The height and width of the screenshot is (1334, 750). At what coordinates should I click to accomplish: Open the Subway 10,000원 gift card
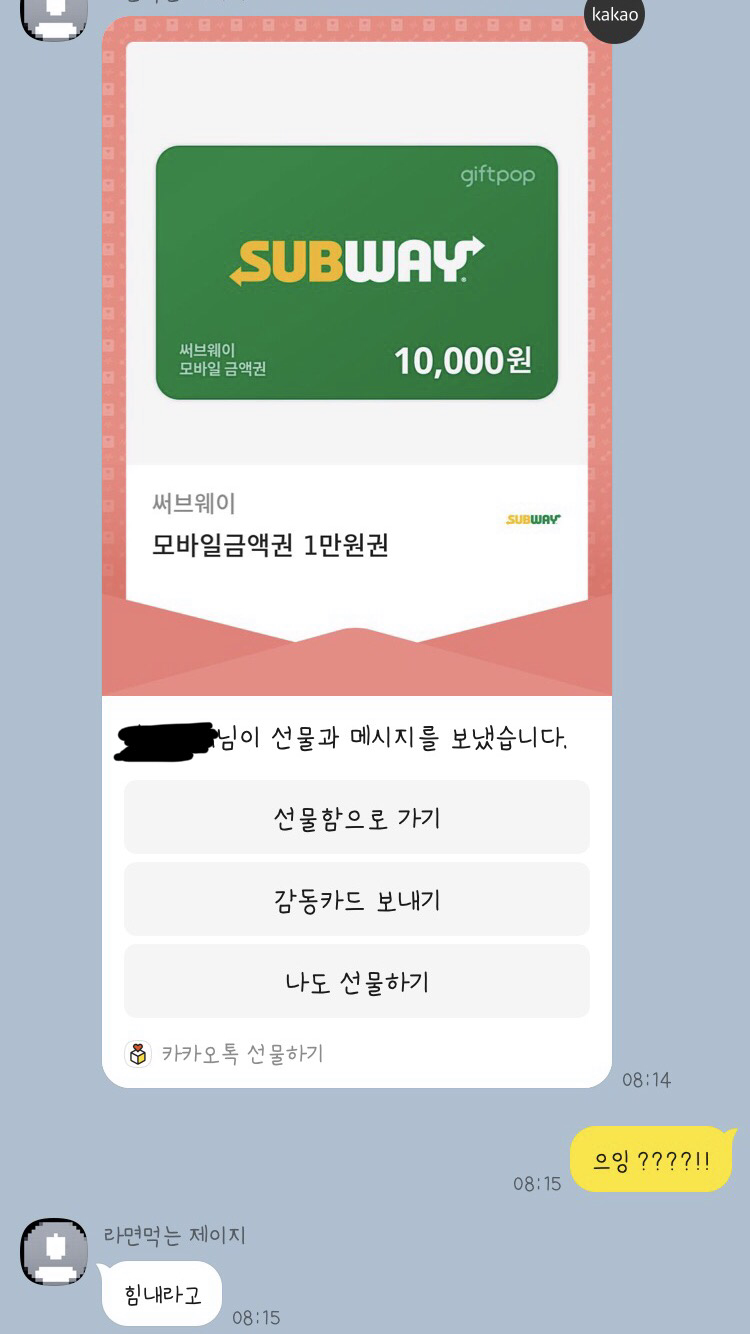pyautogui.click(x=356, y=272)
